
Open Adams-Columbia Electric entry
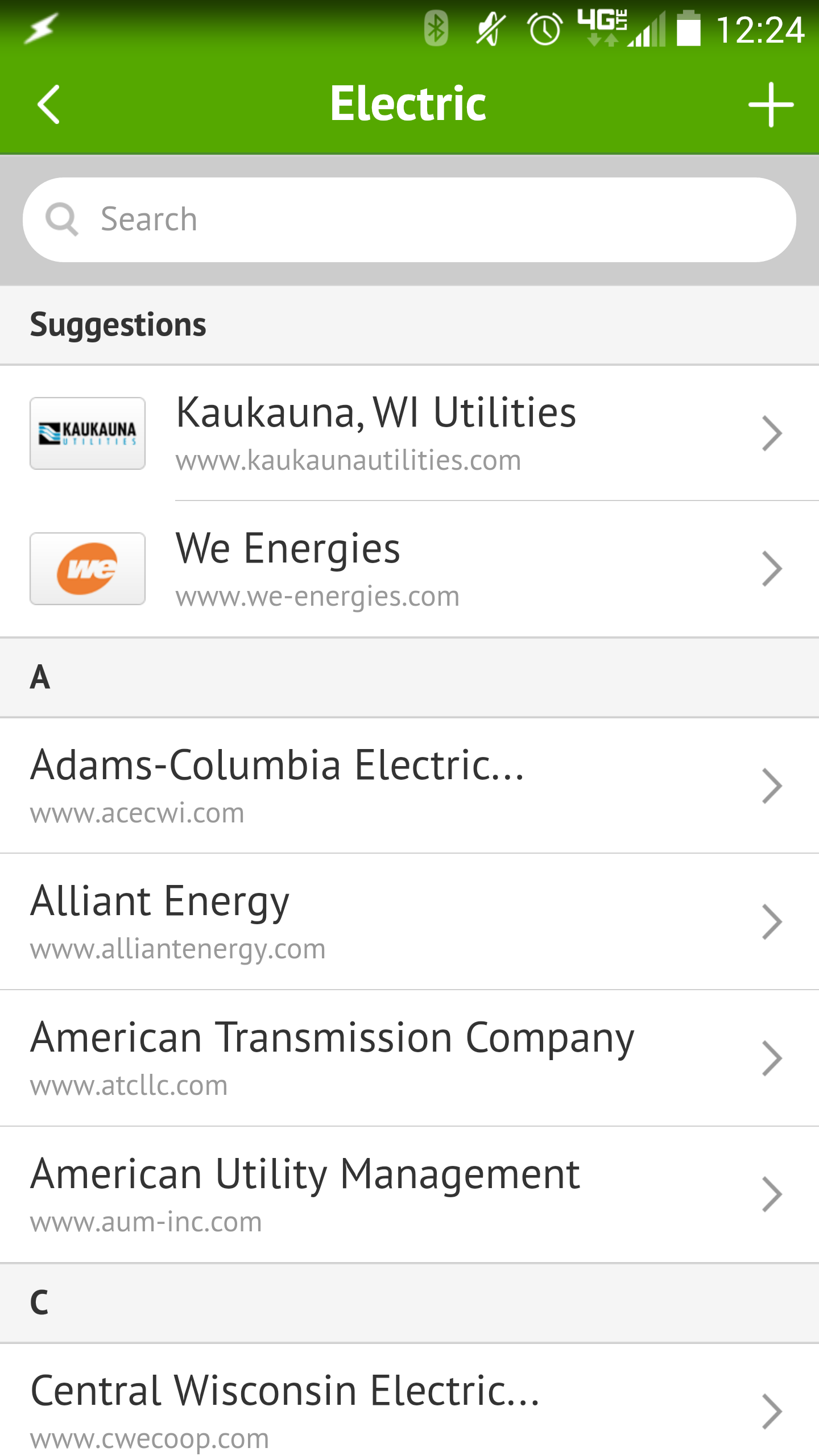click(409, 785)
